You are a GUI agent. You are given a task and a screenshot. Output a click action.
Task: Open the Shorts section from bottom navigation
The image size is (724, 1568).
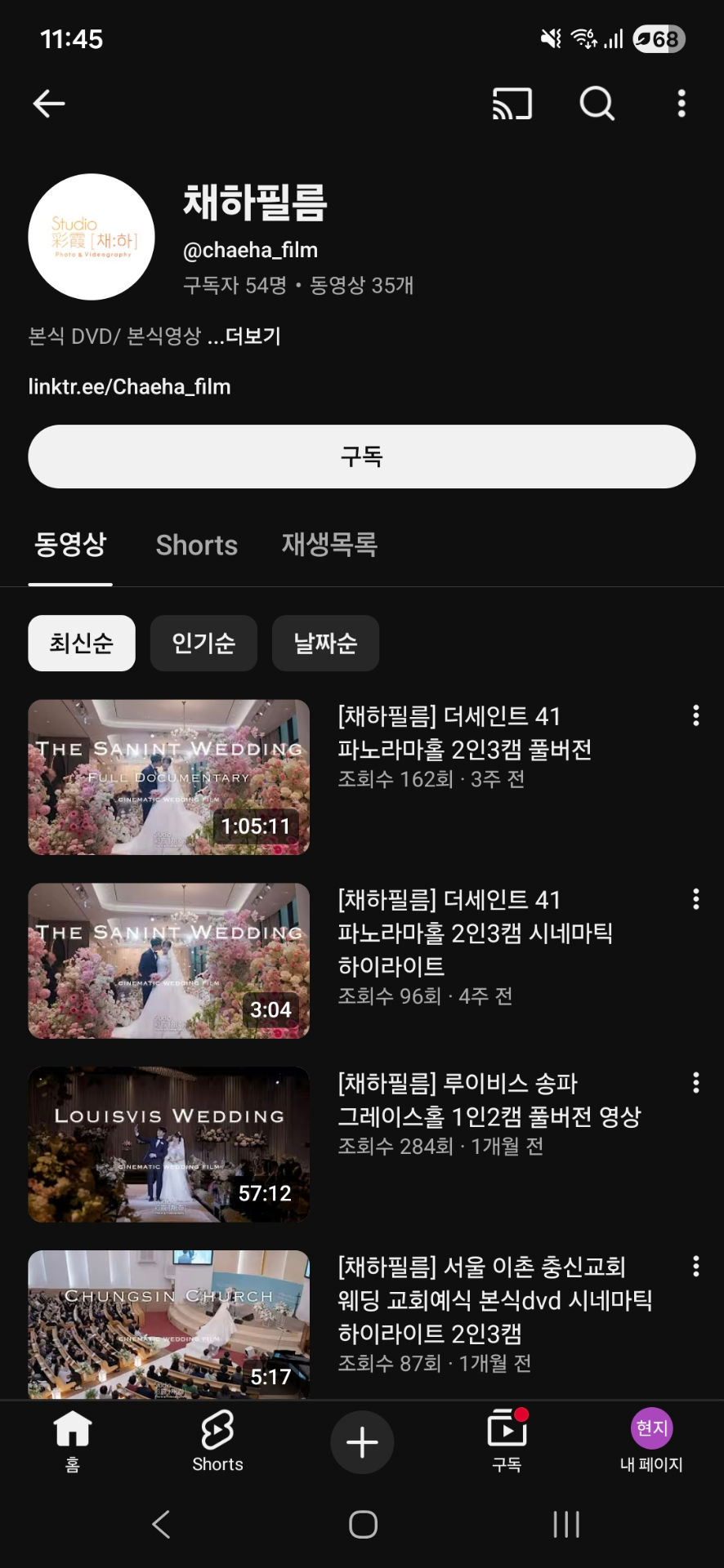click(x=217, y=1441)
